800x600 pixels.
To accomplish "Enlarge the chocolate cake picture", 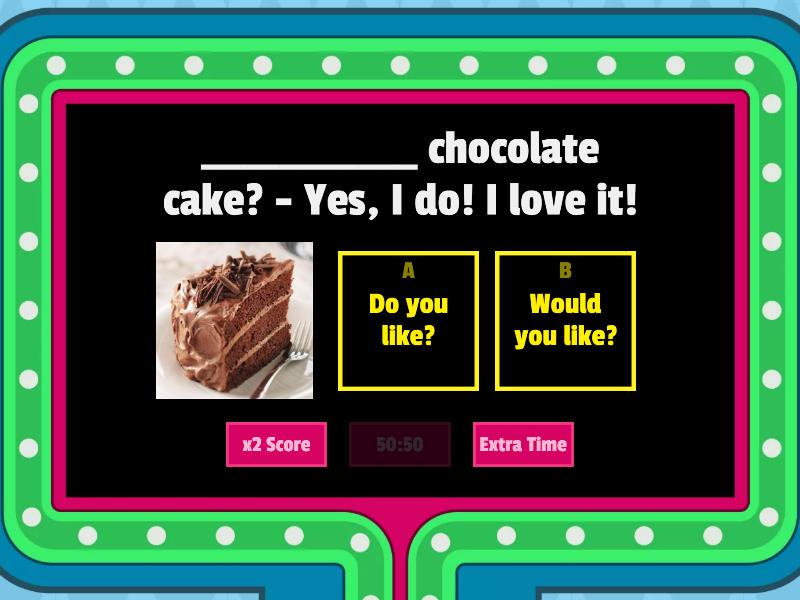I will click(x=234, y=320).
